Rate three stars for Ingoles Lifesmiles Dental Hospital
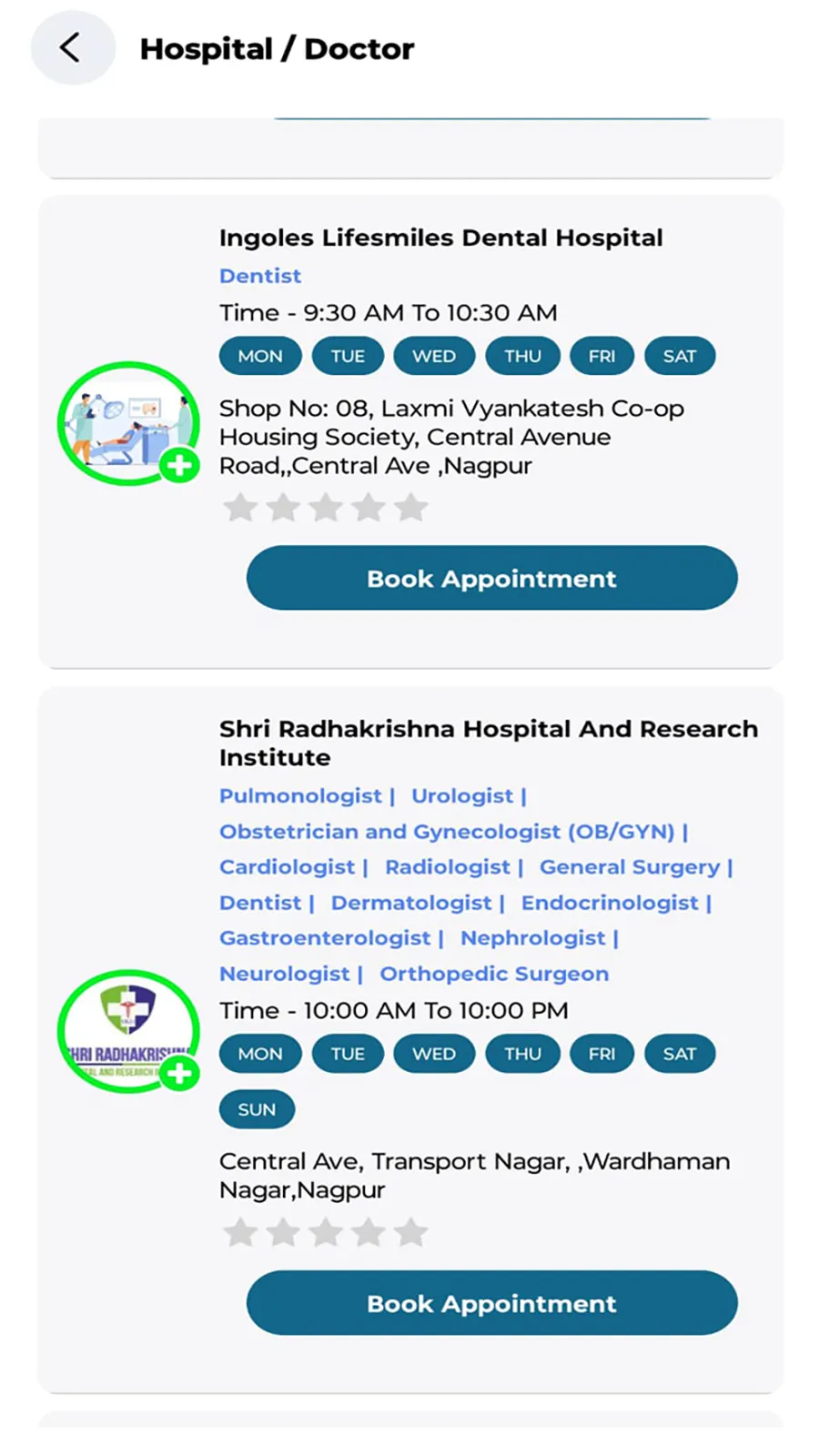 tap(326, 507)
